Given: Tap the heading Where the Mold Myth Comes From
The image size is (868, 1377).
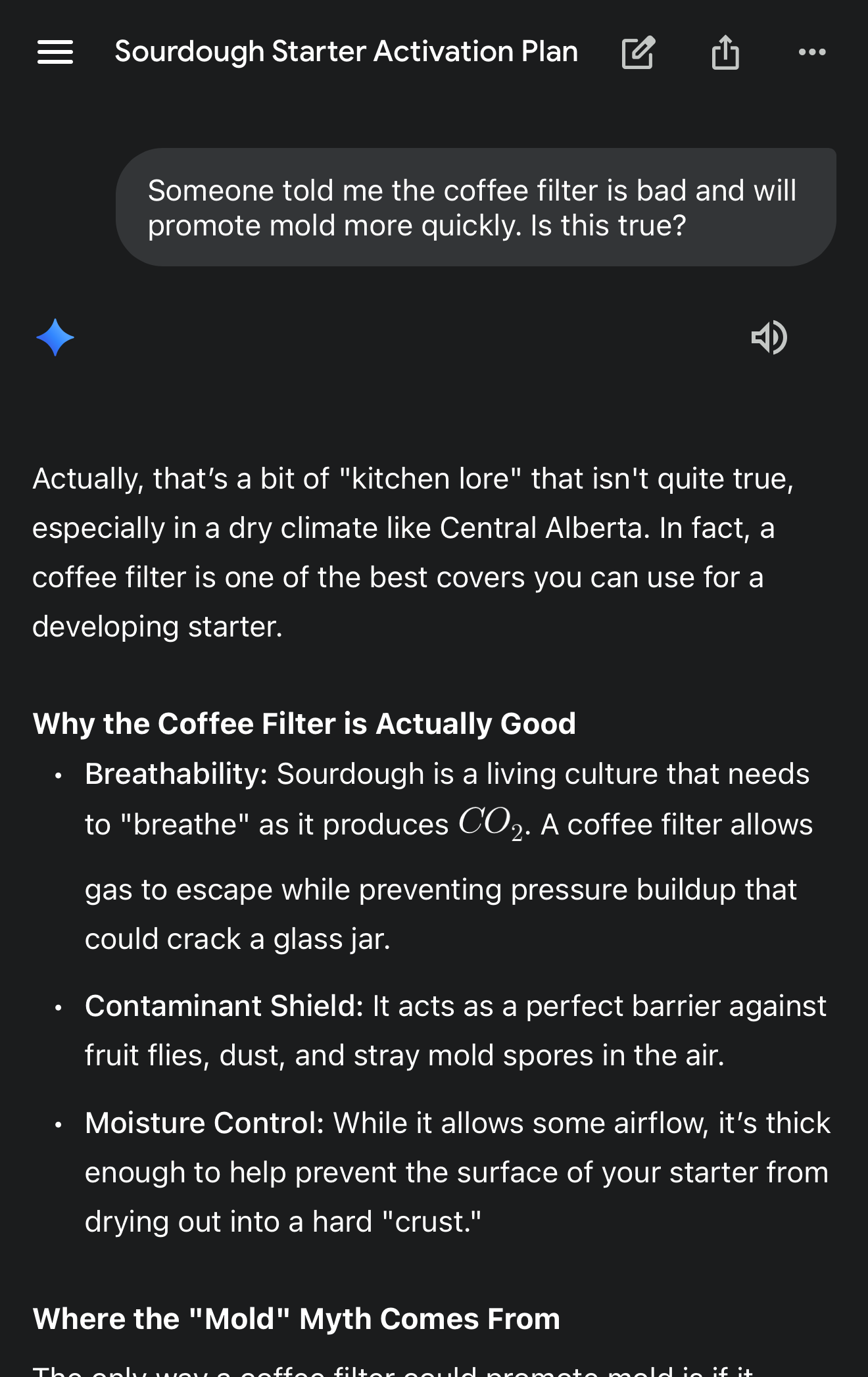Looking at the screenshot, I should (296, 1319).
